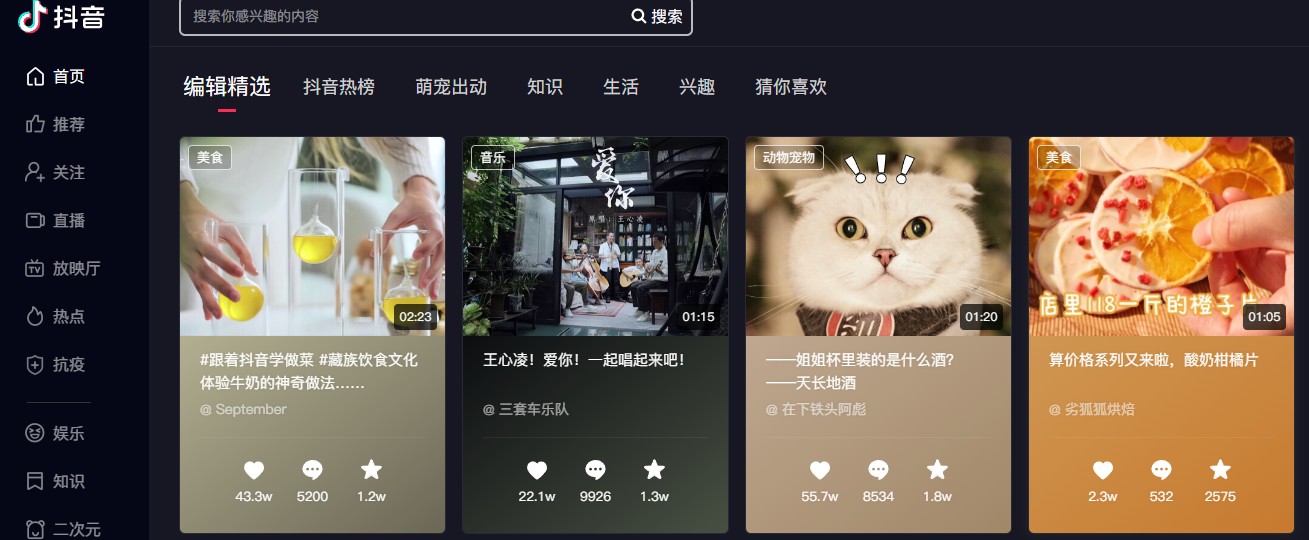
Task: Open 娱乐 in the sidebar
Action: pyautogui.click(x=56, y=434)
